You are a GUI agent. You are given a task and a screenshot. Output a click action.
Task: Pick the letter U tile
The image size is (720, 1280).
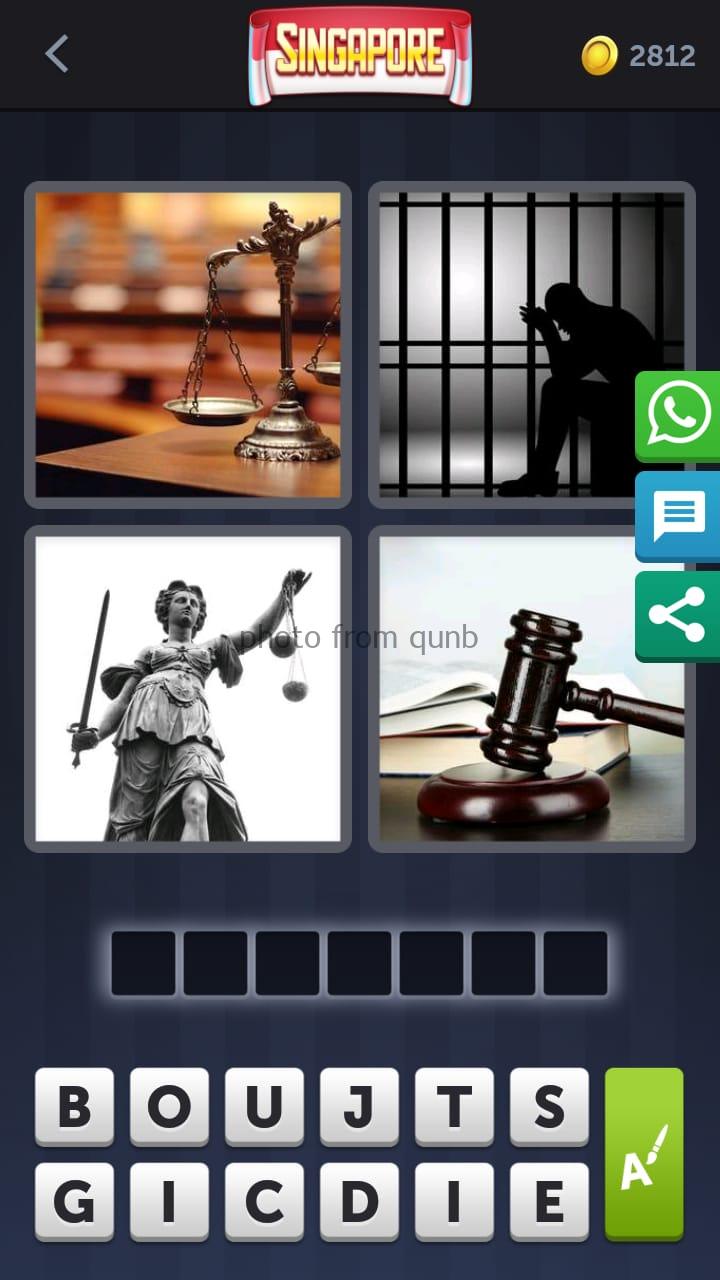(264, 1106)
